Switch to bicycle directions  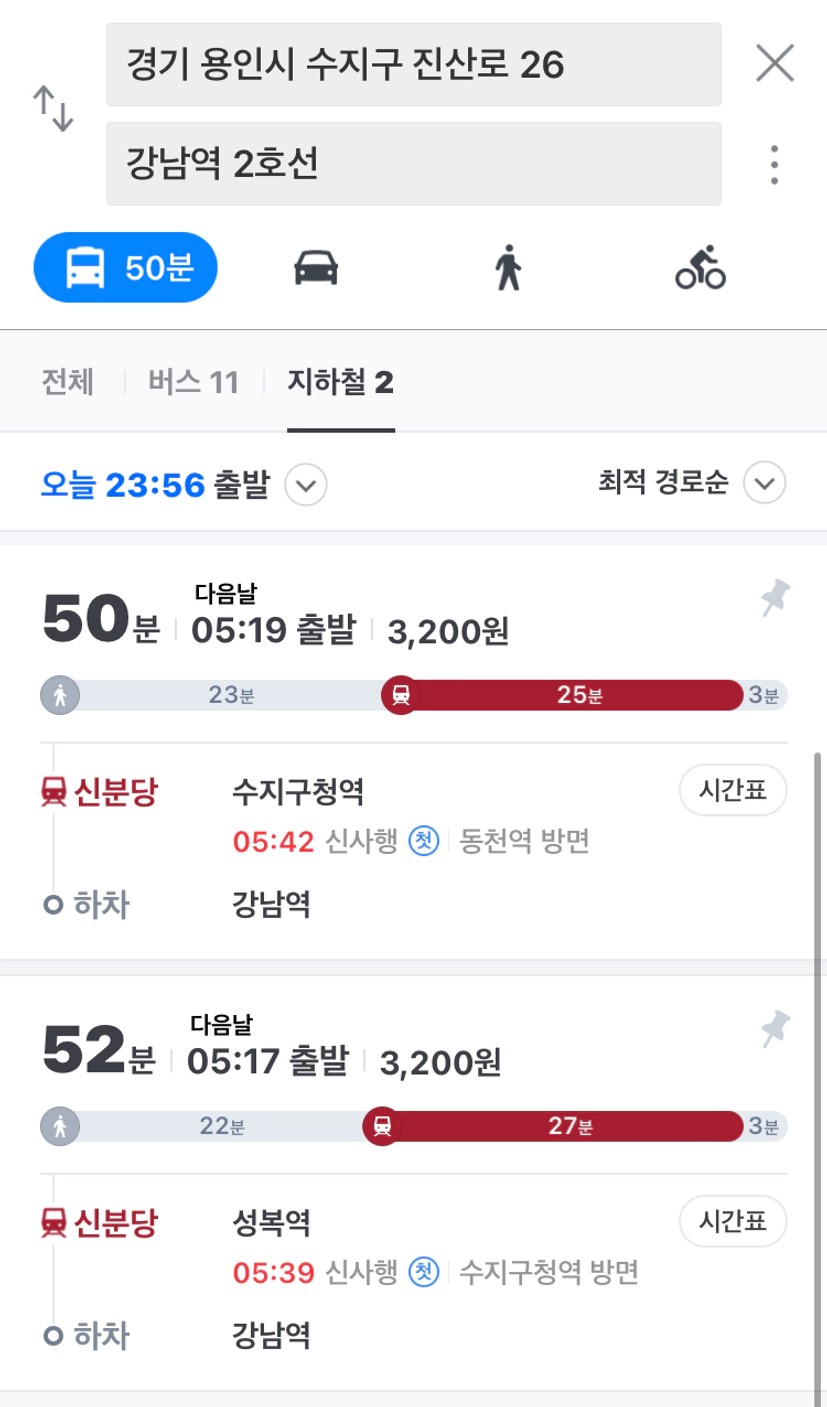click(700, 267)
